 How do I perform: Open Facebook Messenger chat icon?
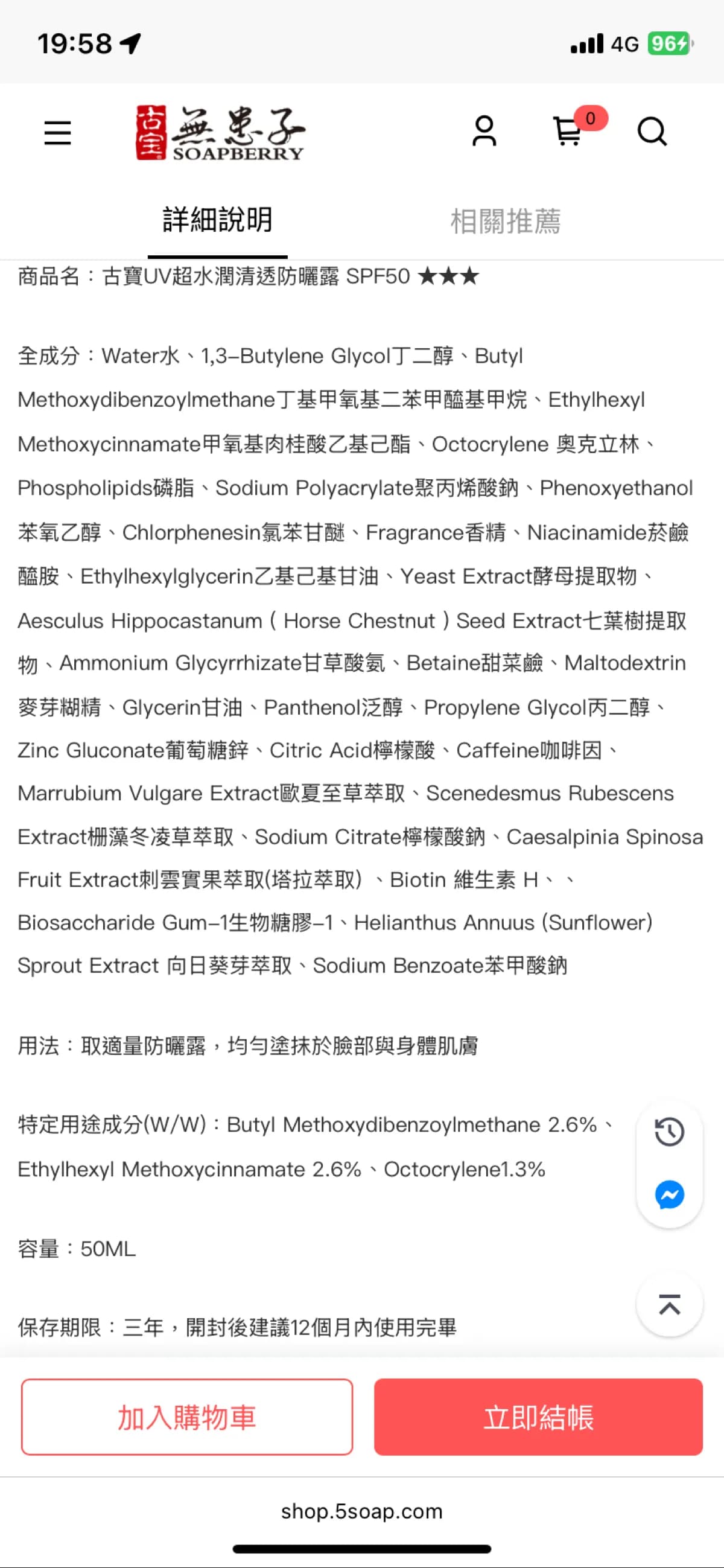(668, 1194)
